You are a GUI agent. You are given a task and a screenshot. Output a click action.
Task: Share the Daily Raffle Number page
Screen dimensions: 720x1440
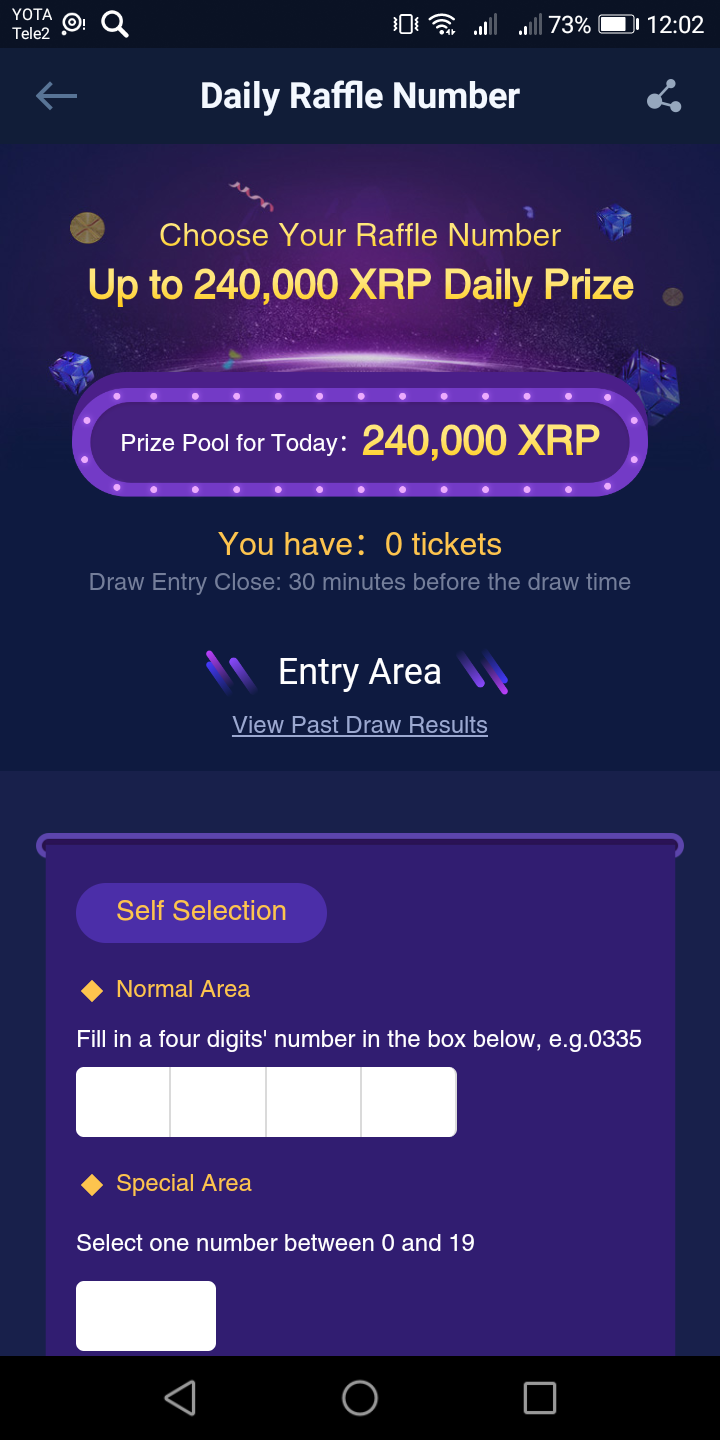coord(664,96)
